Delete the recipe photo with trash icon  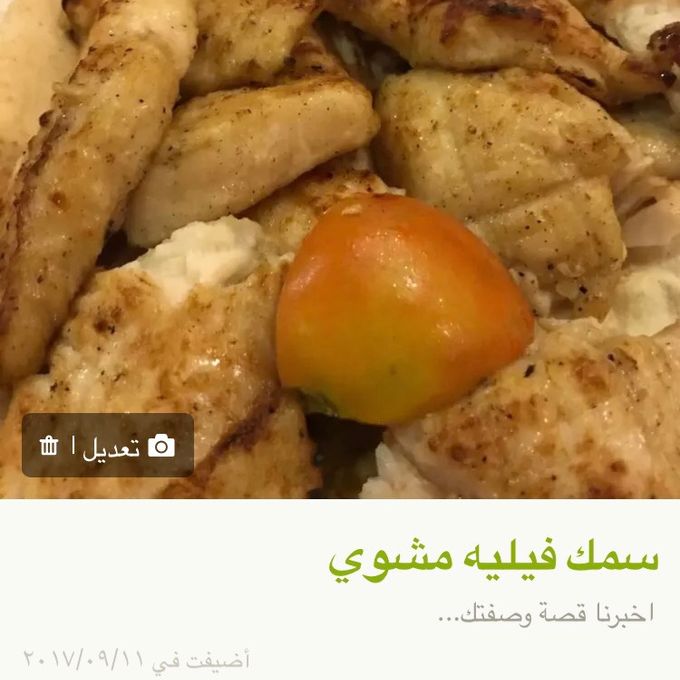click(x=49, y=446)
